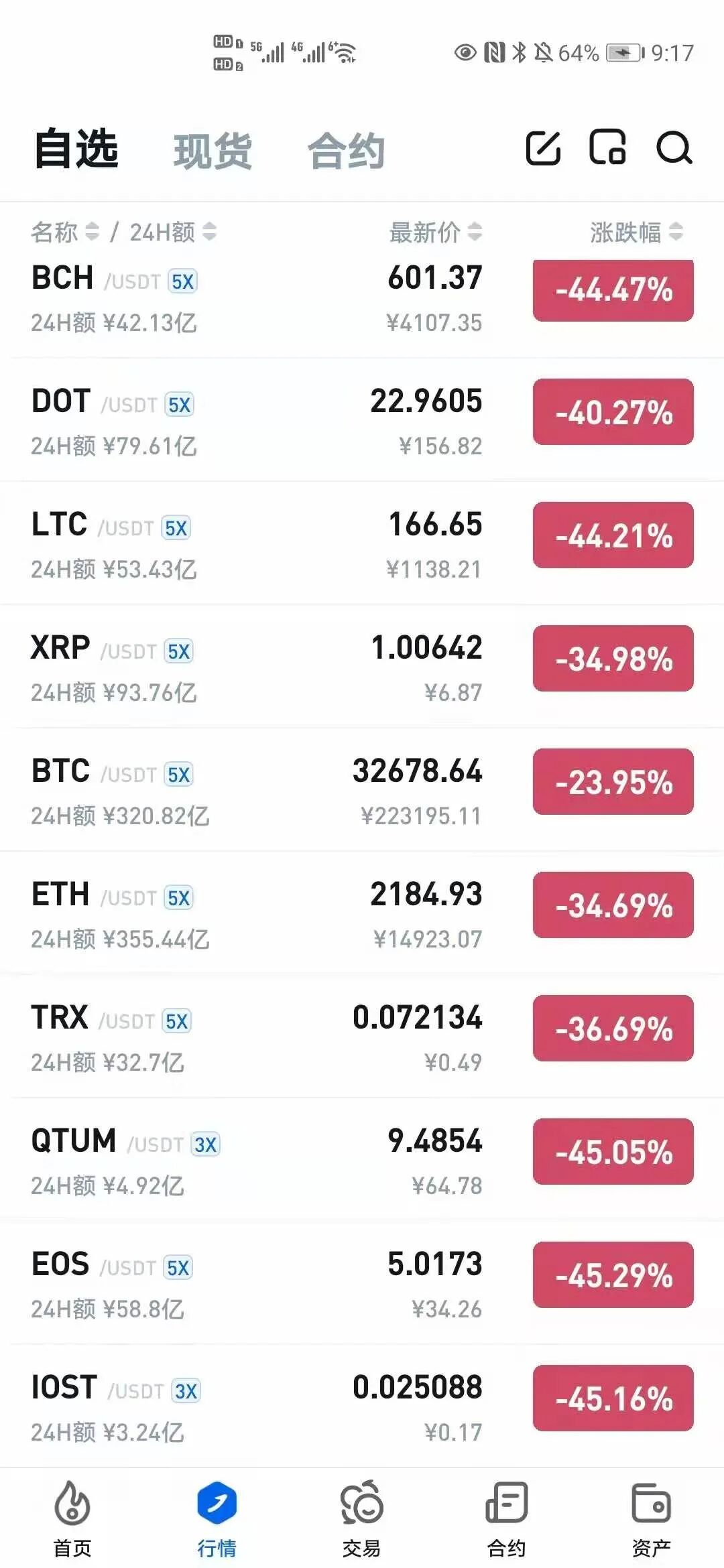Switch to the 合约 top tab
The width and height of the screenshot is (724, 1568).
point(346,151)
